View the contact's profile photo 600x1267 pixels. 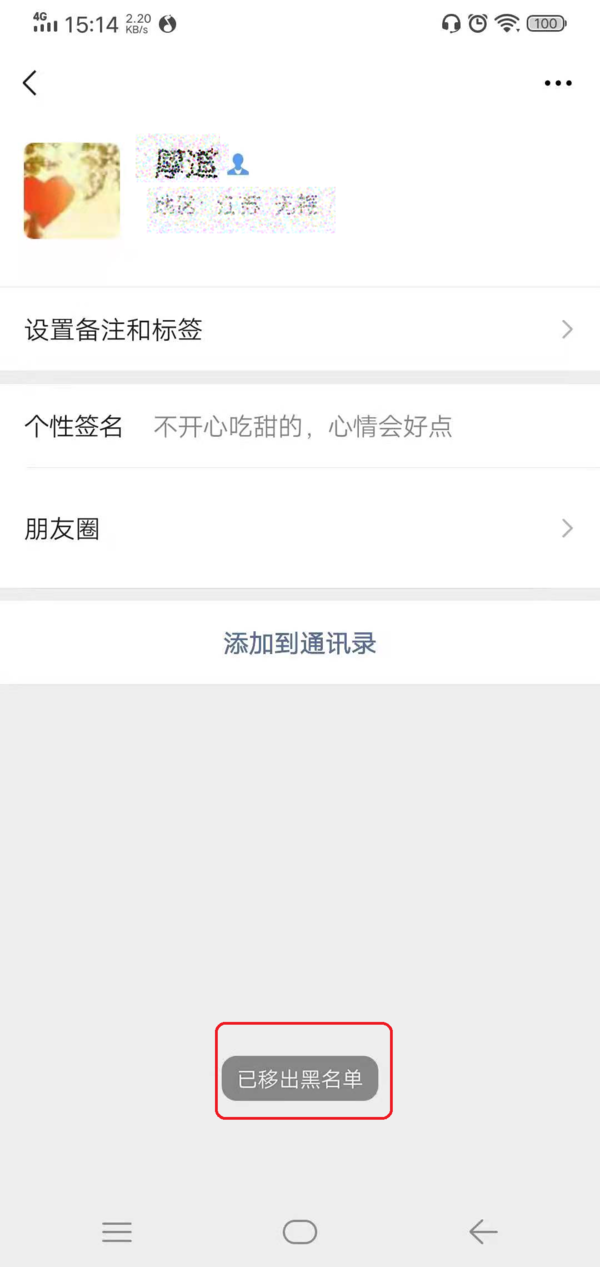[72, 190]
